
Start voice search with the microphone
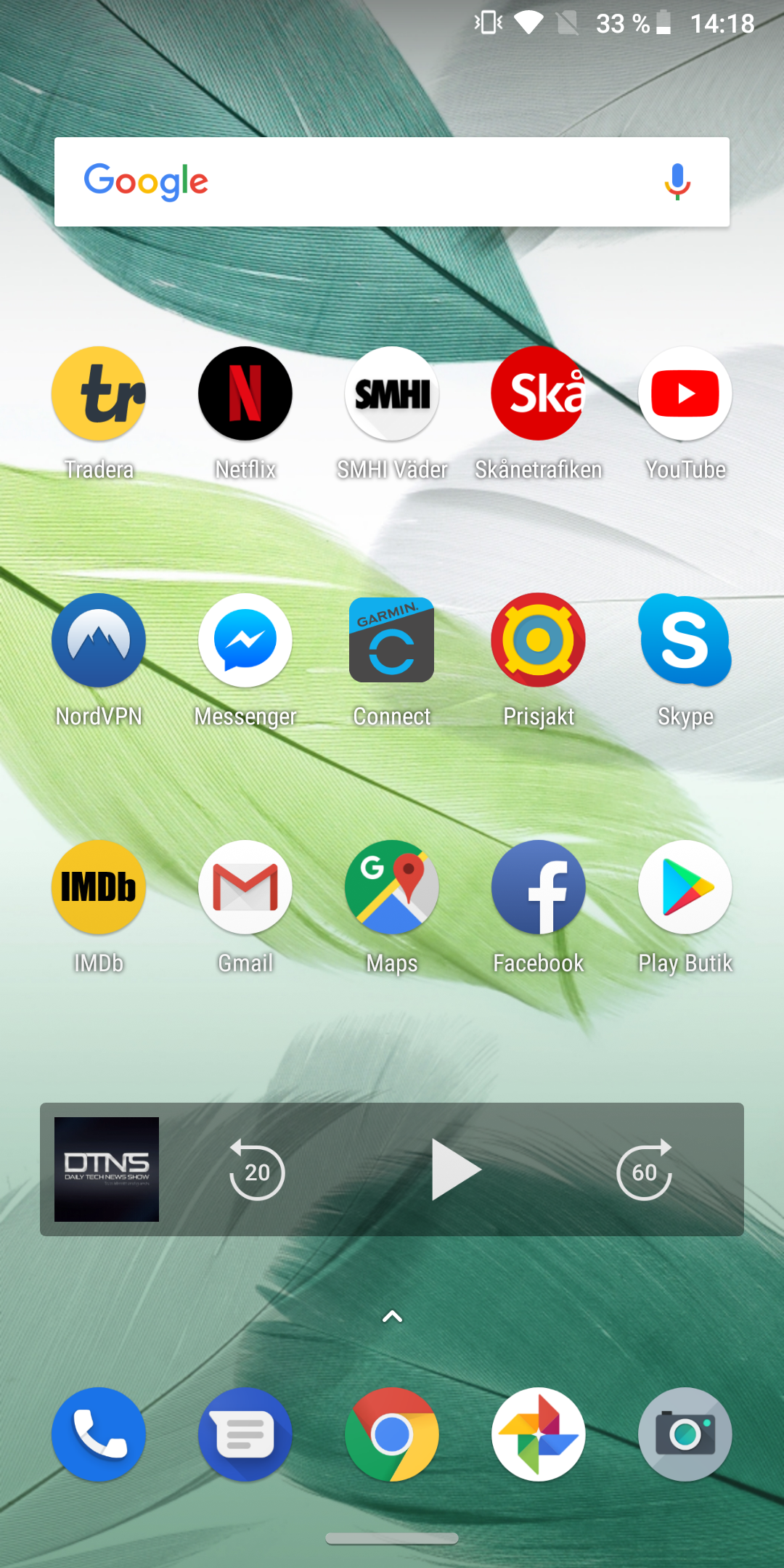pos(677,181)
